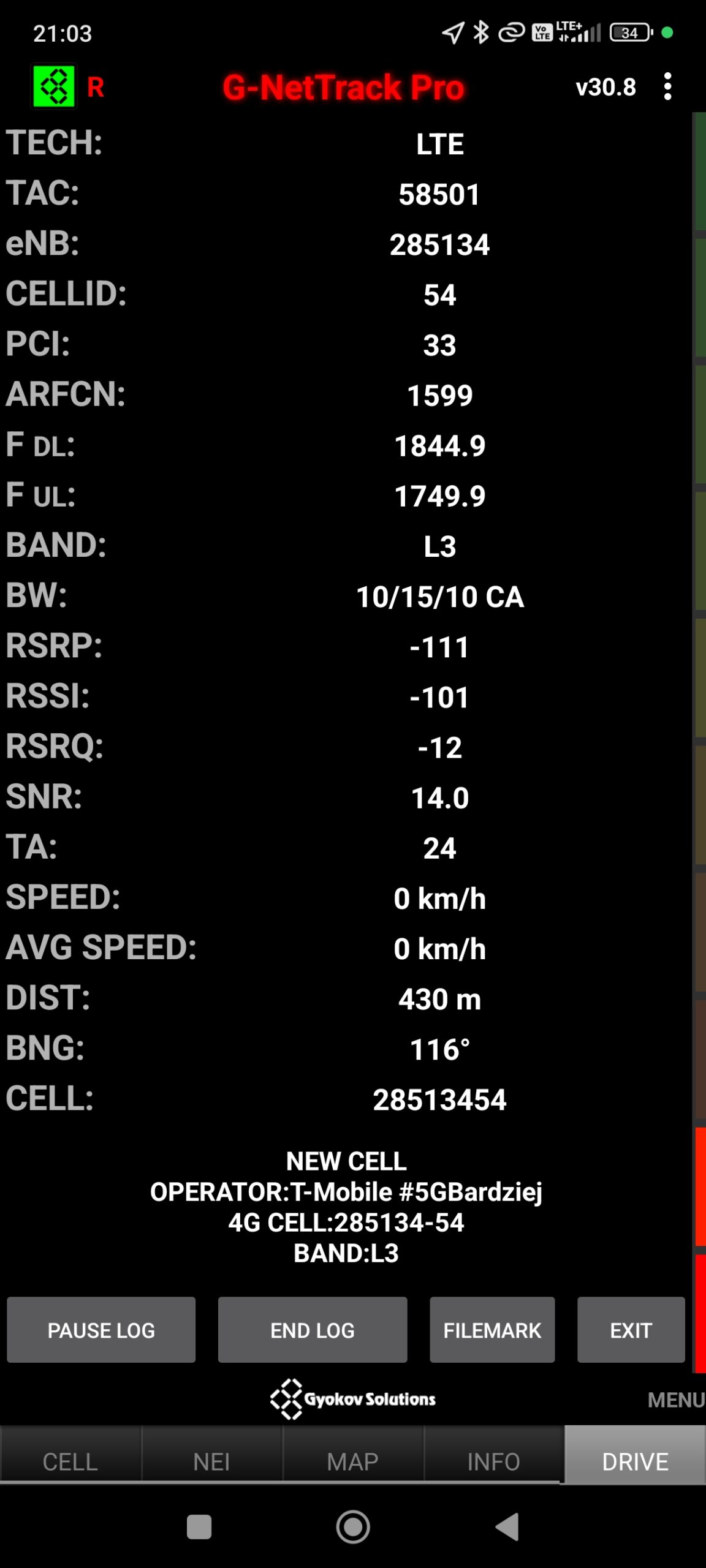Viewport: 706px width, 1568px height.
Task: Pause the current log
Action: click(101, 1330)
